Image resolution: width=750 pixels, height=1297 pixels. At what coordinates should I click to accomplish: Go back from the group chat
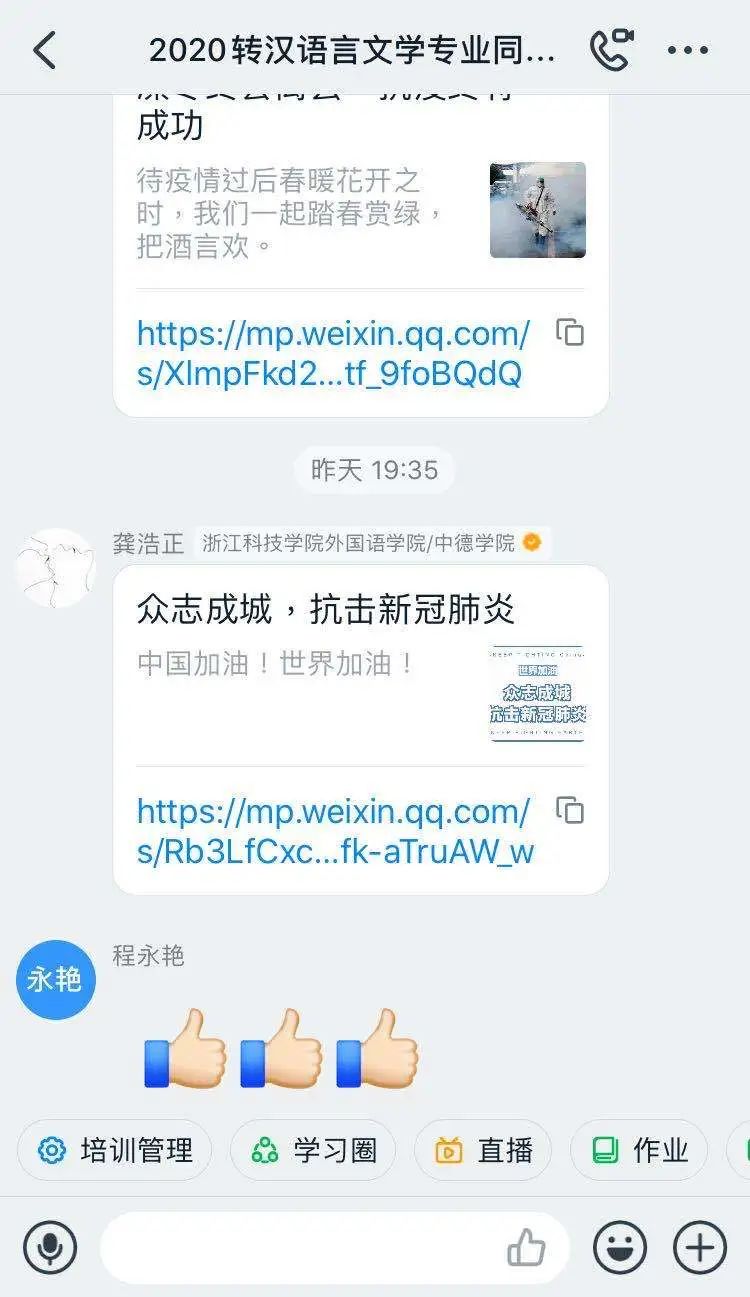45,50
